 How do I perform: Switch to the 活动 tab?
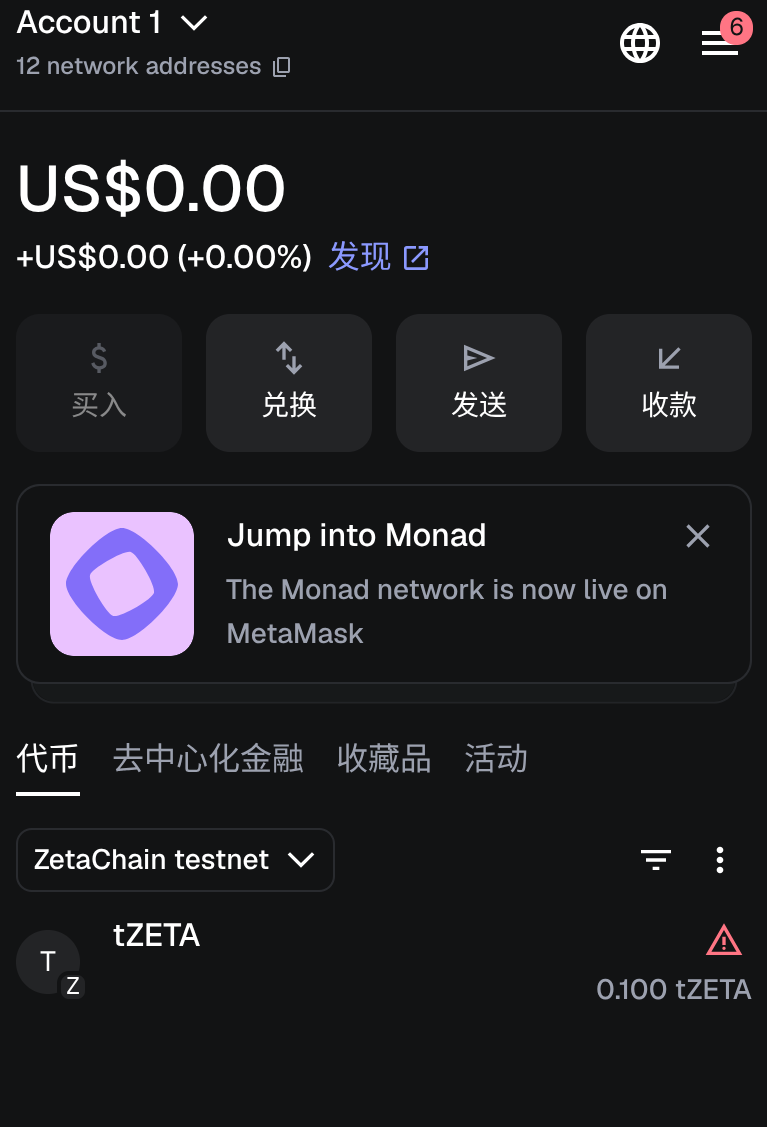pyautogui.click(x=496, y=759)
